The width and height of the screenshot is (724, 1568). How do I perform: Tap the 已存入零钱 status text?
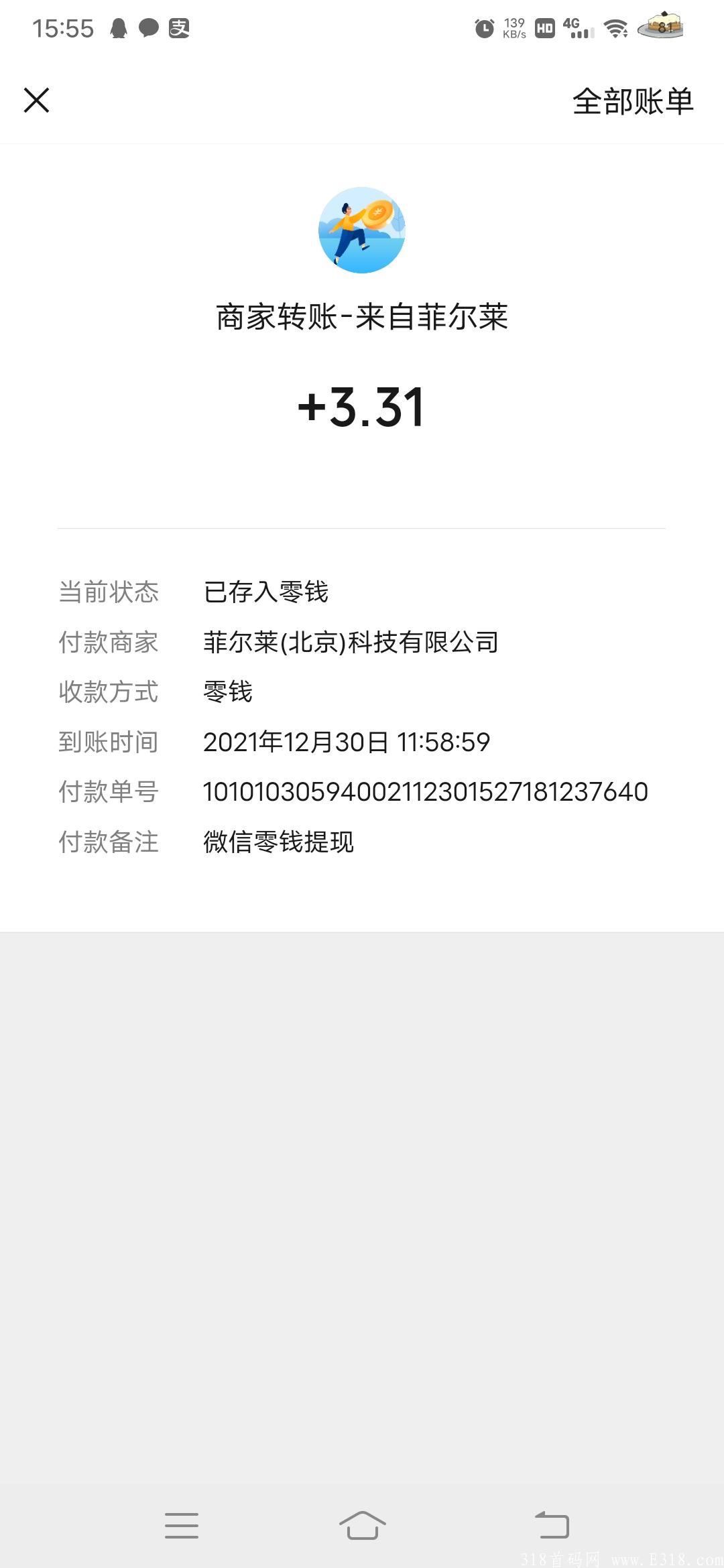point(266,592)
